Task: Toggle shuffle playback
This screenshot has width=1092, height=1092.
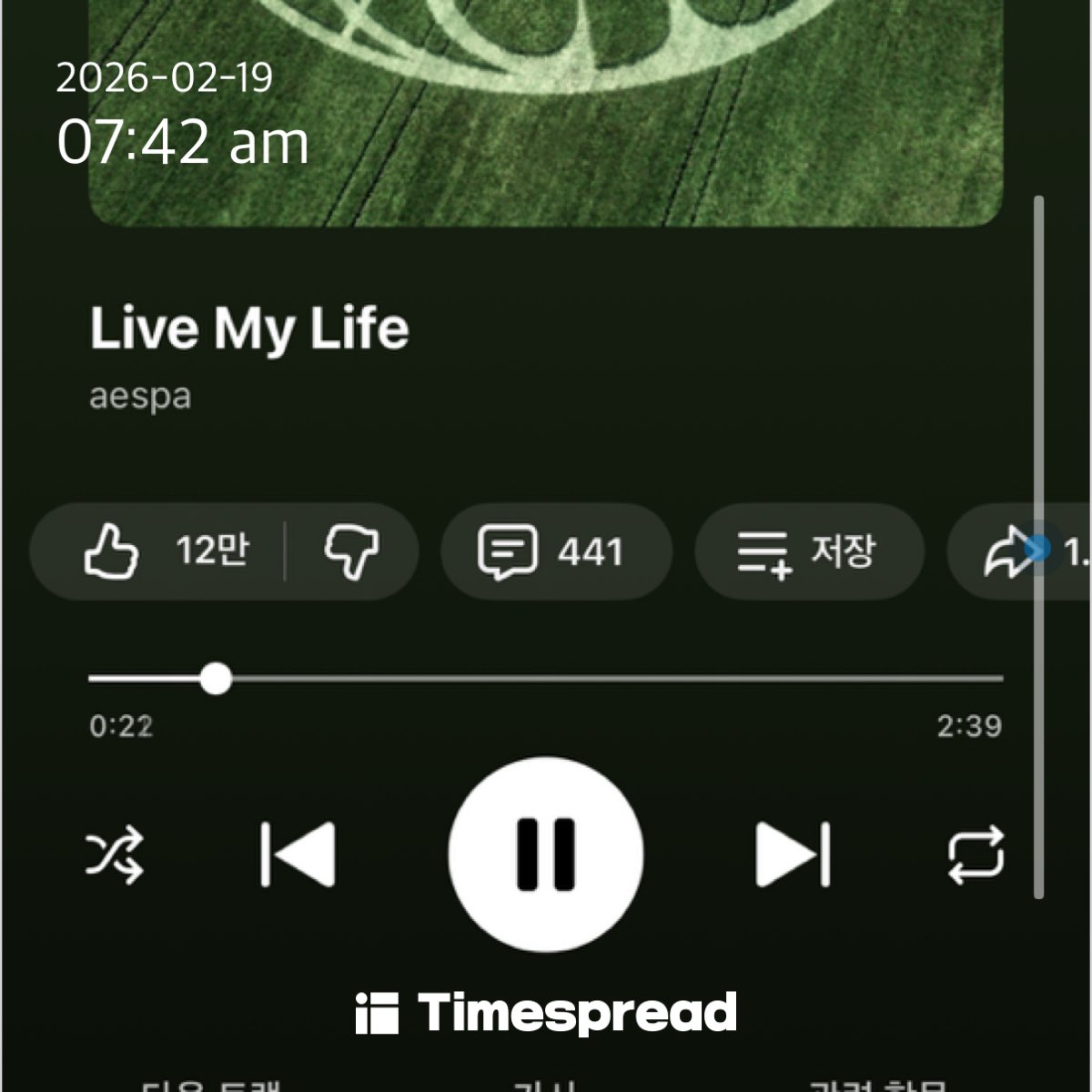Action: point(115,855)
